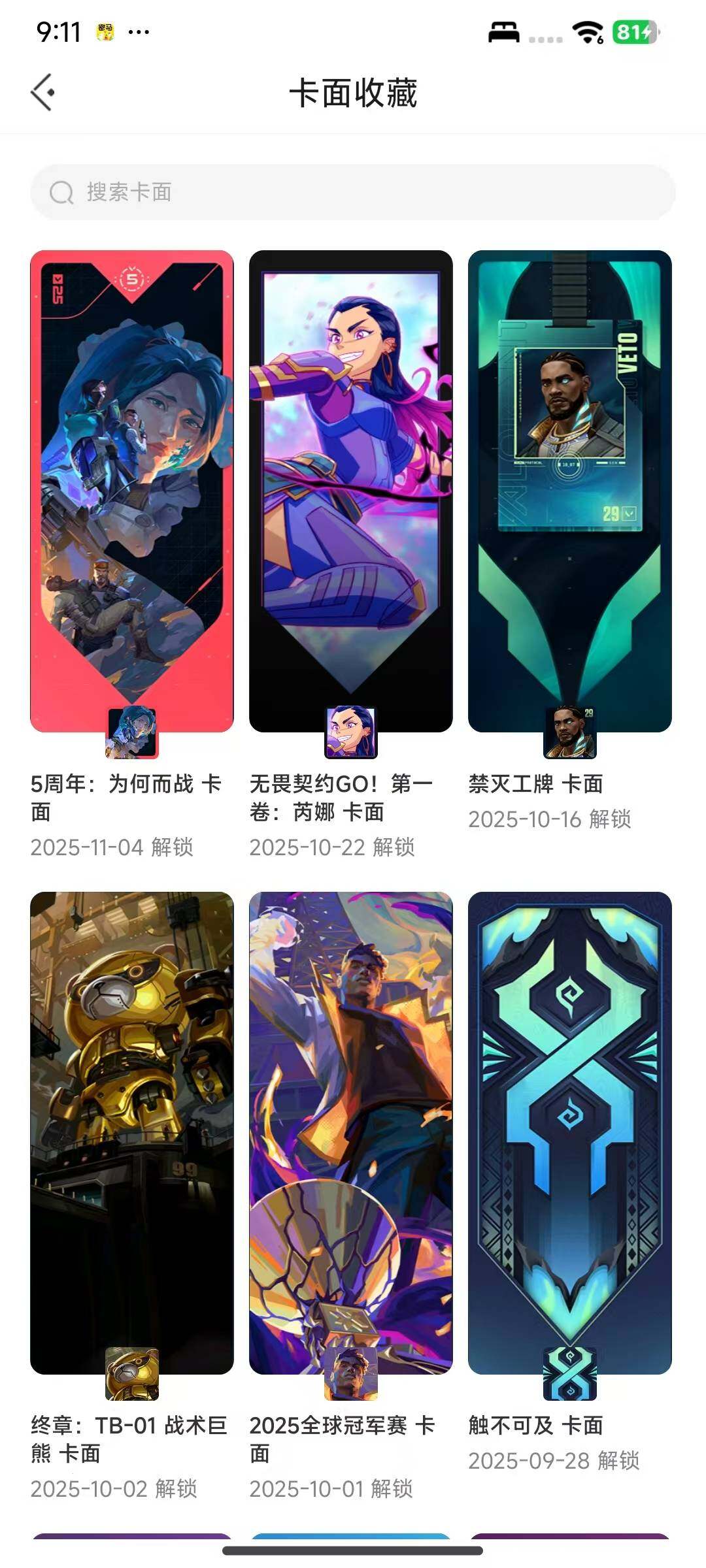View the 触不可及 card
Viewport: 706px width, 1568px height.
point(569,1133)
